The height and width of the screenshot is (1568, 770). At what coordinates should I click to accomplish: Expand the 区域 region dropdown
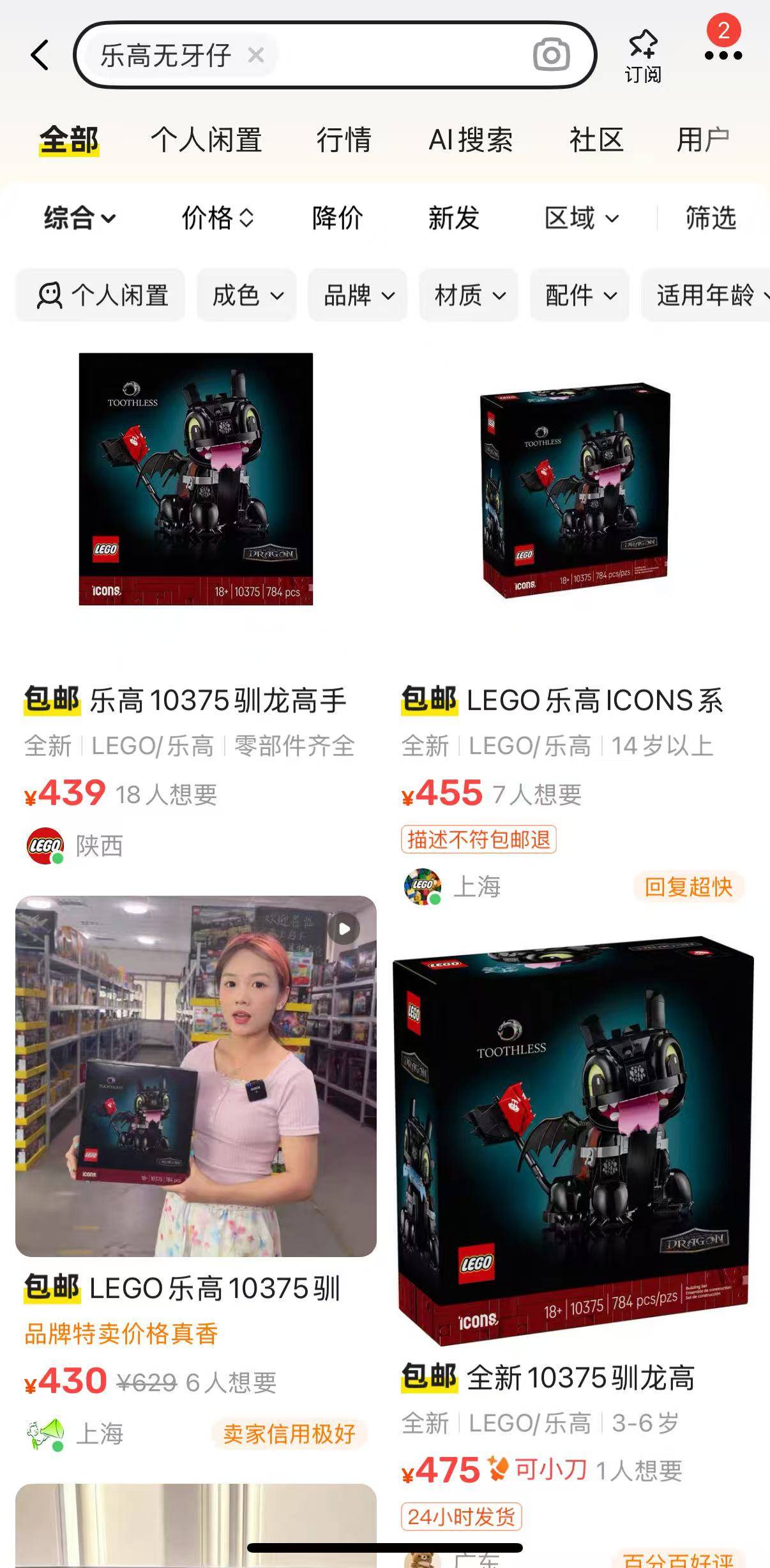click(581, 218)
